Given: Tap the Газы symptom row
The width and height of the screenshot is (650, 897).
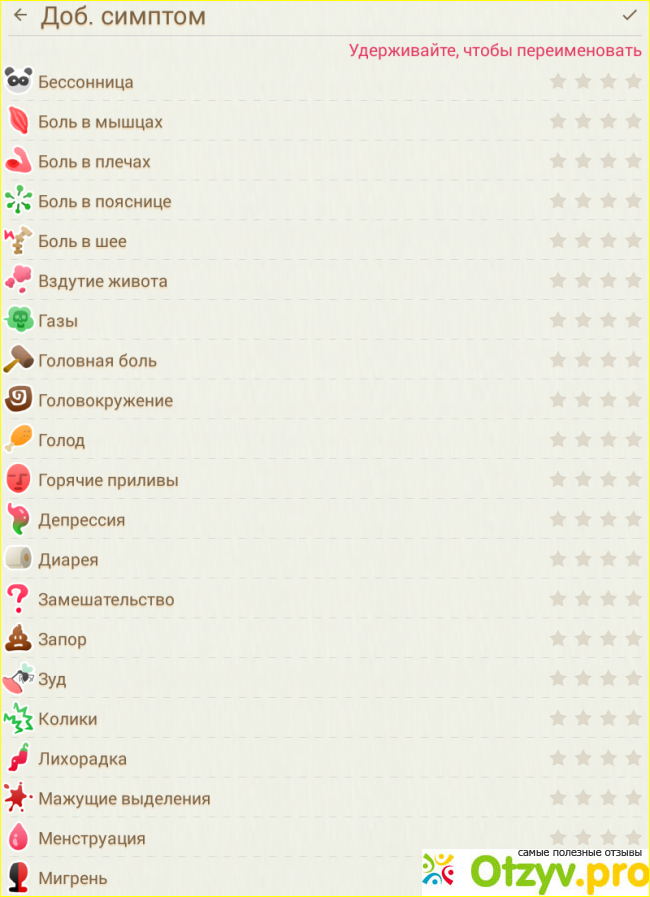Looking at the screenshot, I should (x=58, y=321).
